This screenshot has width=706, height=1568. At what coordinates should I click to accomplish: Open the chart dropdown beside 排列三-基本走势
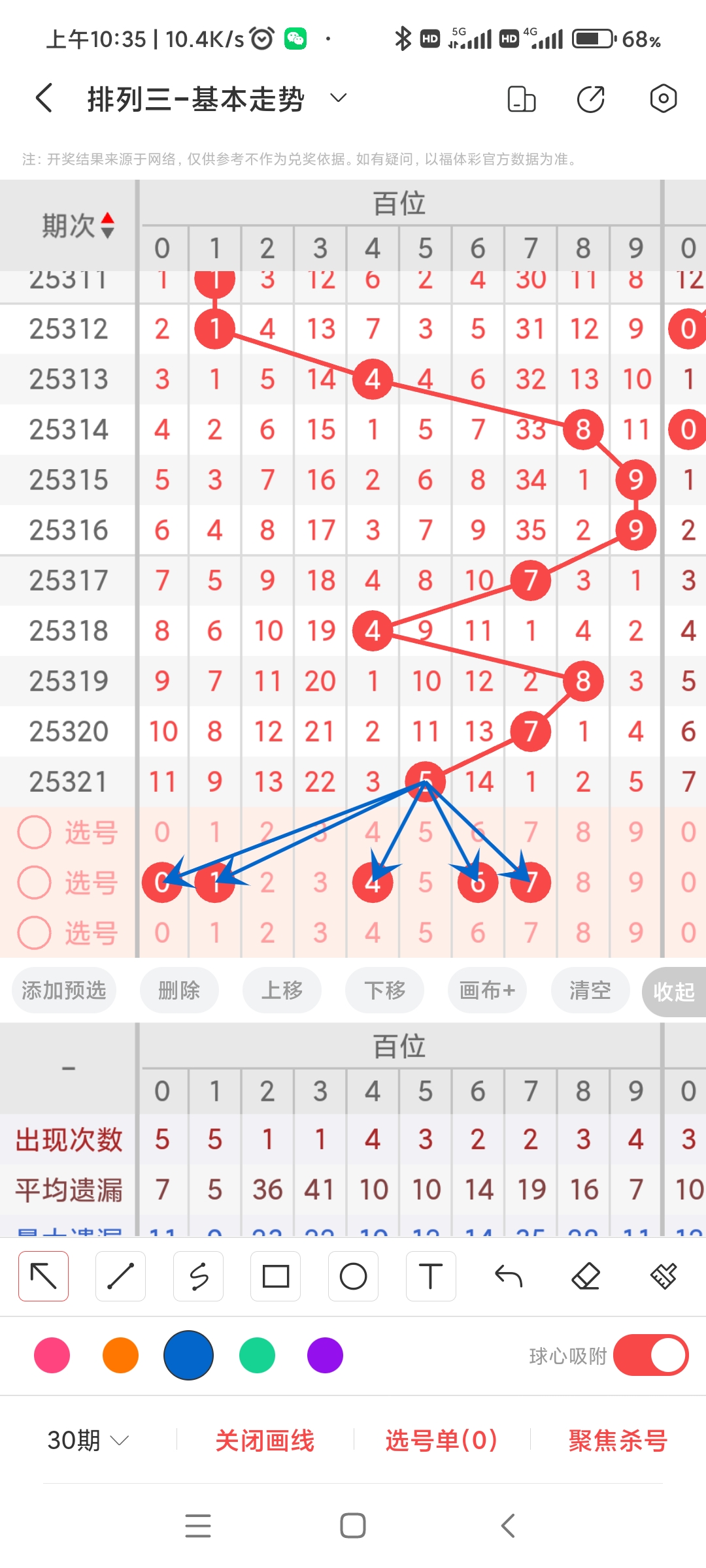[x=337, y=98]
